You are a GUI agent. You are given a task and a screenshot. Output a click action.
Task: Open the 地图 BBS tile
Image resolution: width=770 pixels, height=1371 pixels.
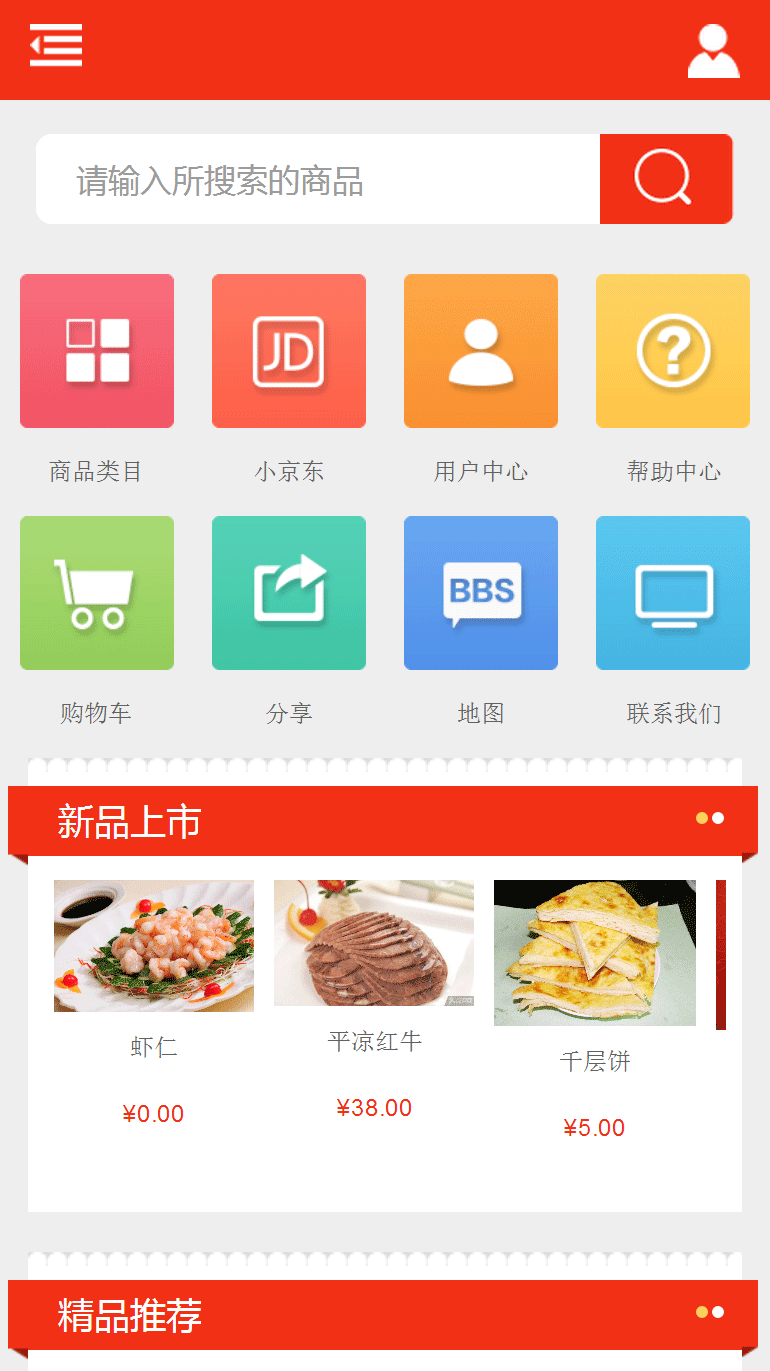(x=481, y=593)
